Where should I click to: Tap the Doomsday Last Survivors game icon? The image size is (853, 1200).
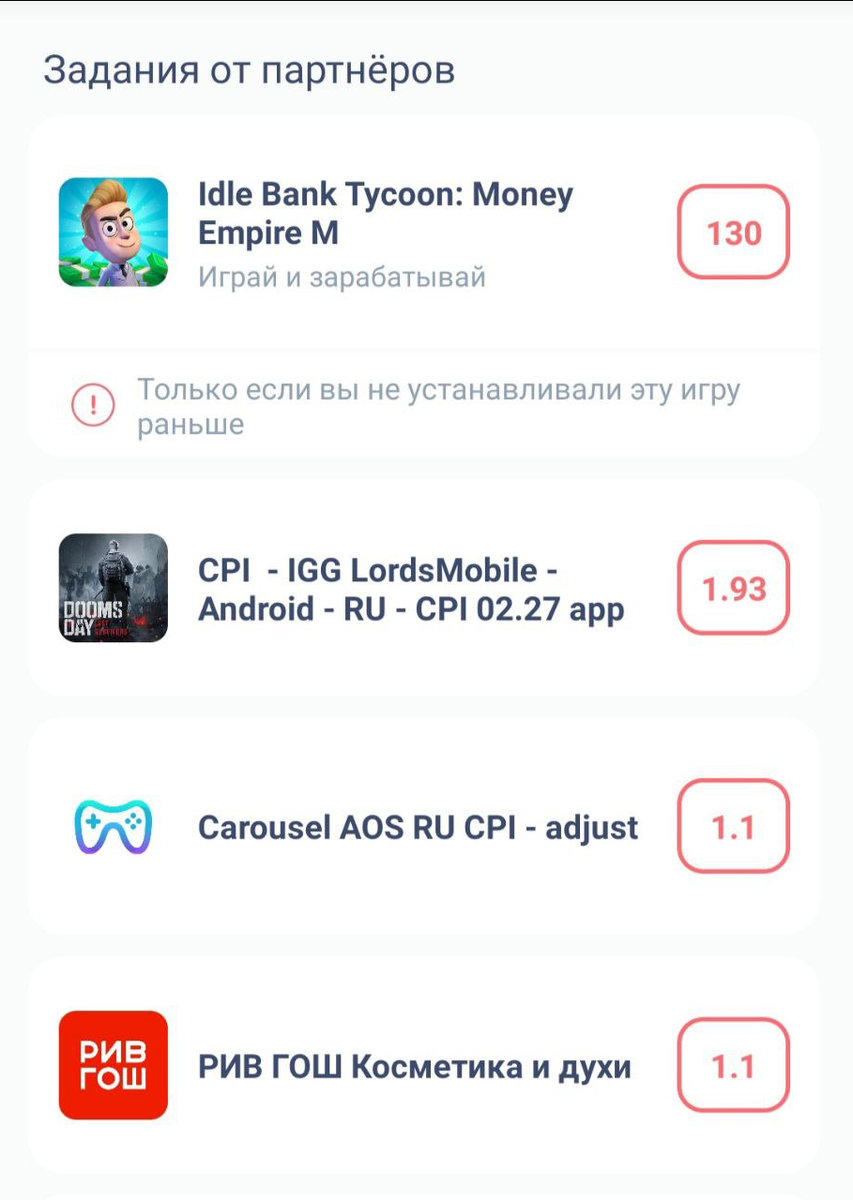click(x=113, y=589)
